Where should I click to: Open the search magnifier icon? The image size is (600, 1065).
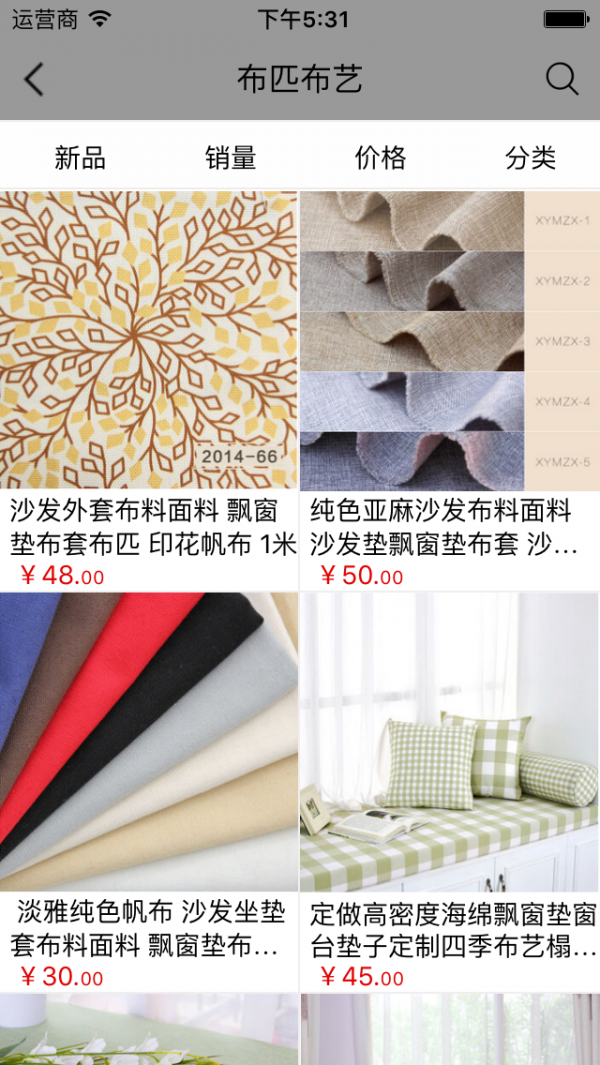click(561, 80)
